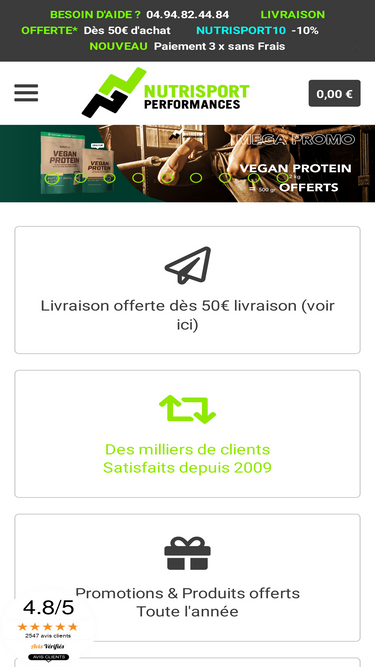Open the hamburger navigation menu

[26, 93]
